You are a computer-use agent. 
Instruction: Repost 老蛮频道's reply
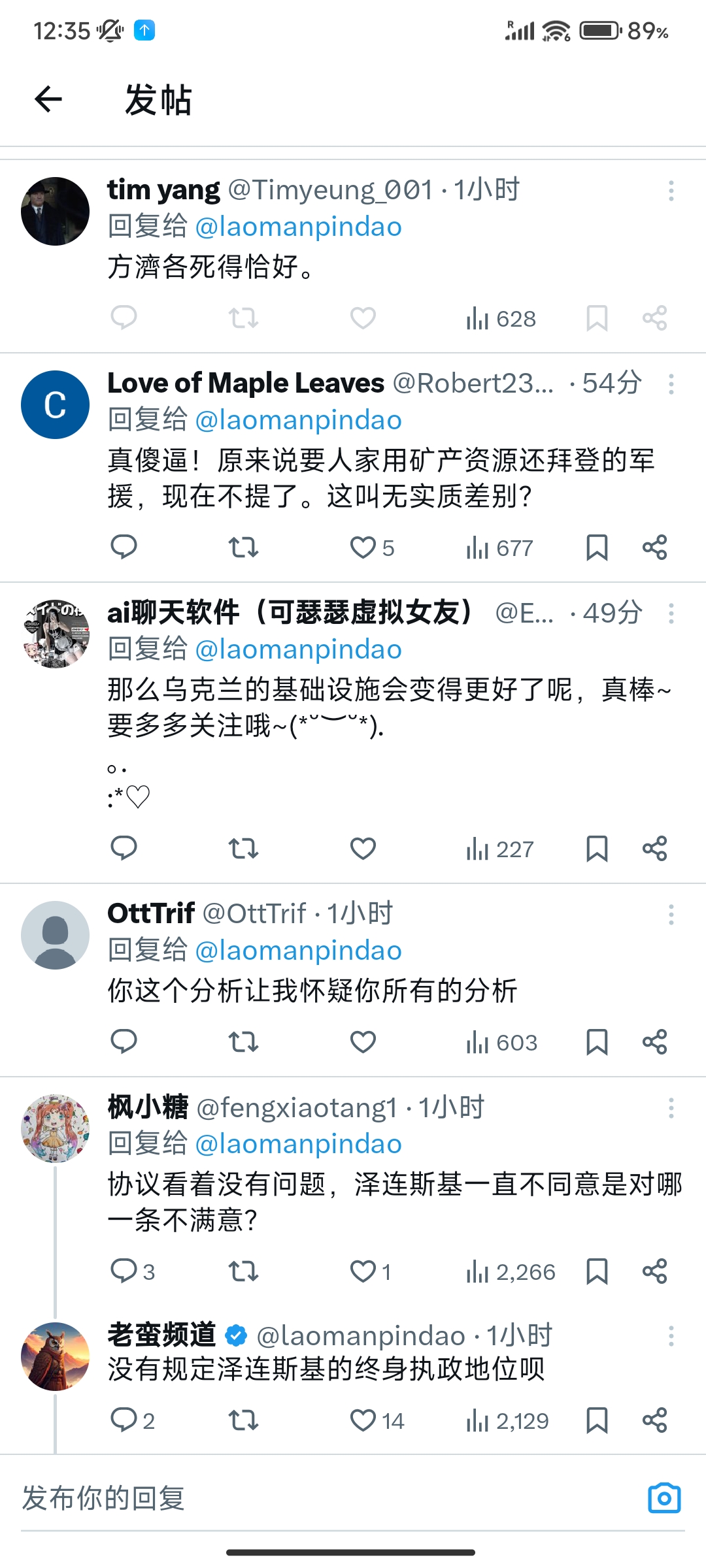[243, 1420]
